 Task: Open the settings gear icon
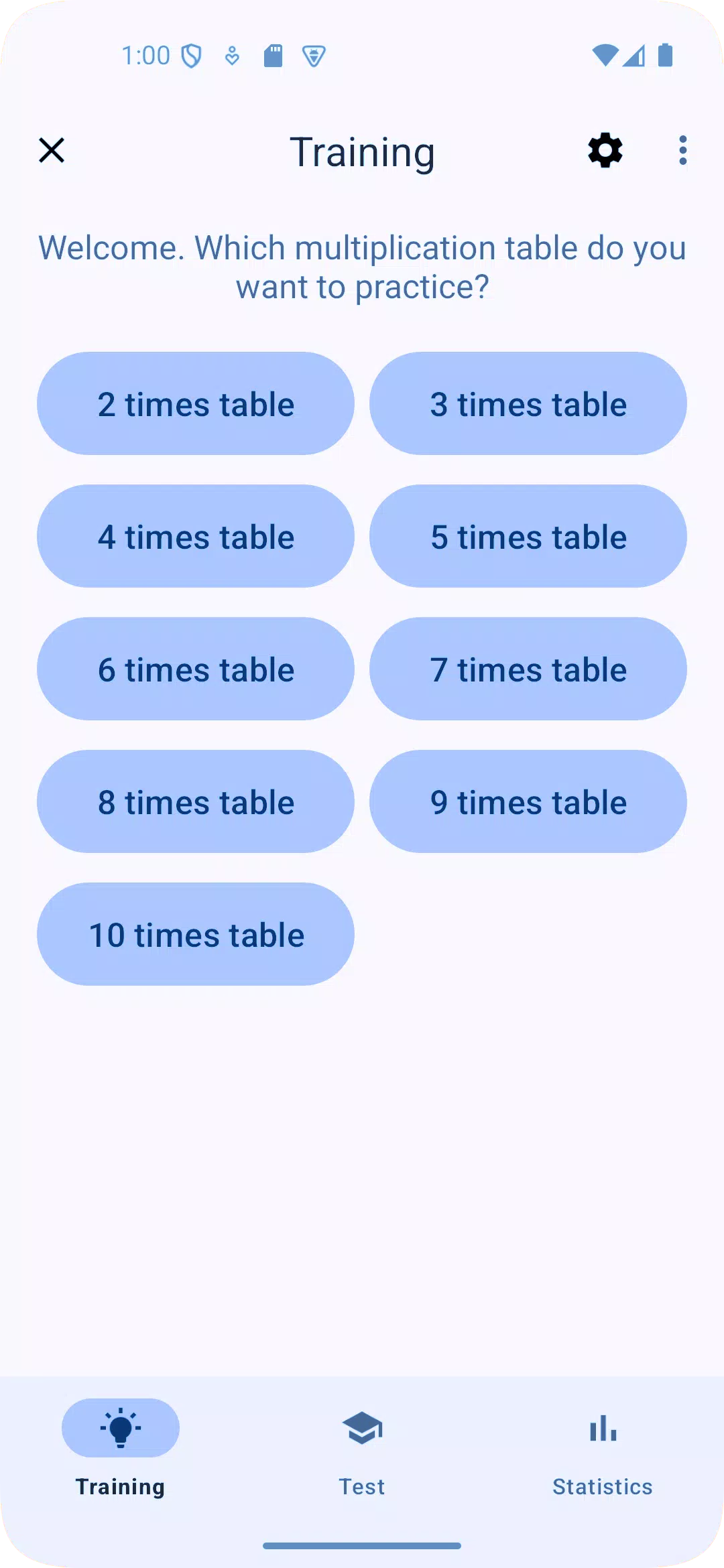(x=604, y=151)
